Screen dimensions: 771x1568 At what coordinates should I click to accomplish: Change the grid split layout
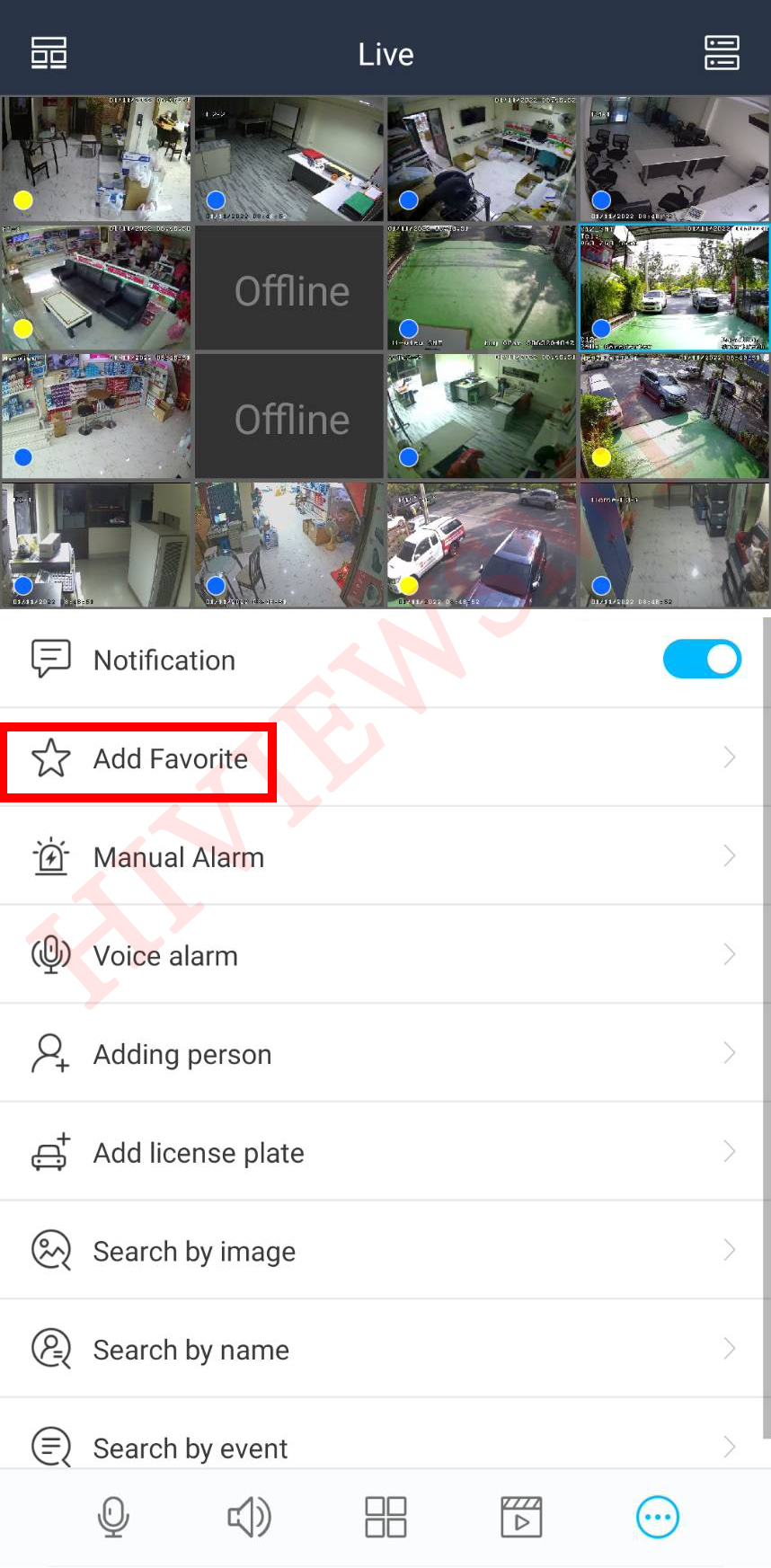pyautogui.click(x=385, y=1518)
